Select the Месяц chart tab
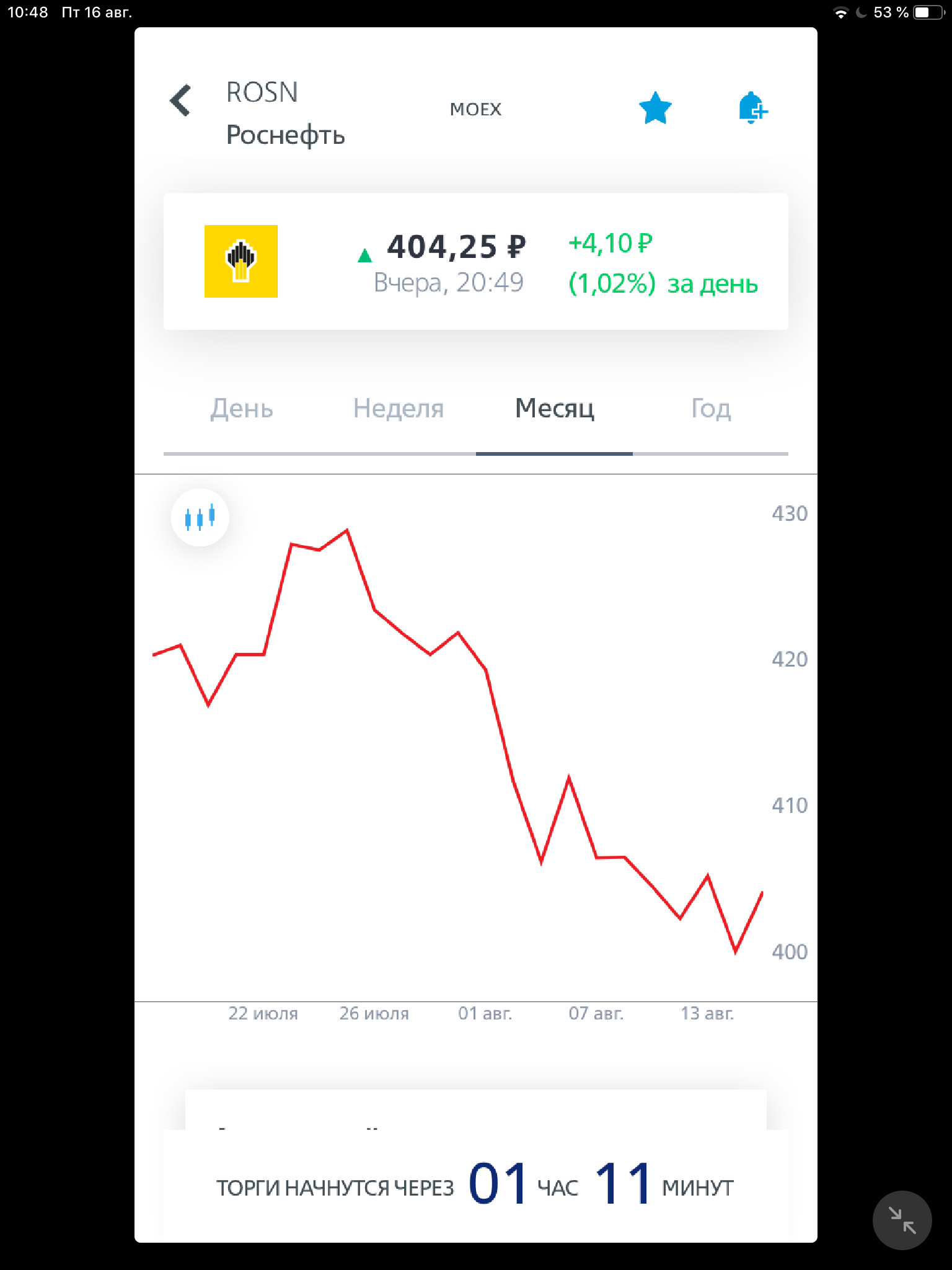Image resolution: width=952 pixels, height=1270 pixels. coord(555,409)
